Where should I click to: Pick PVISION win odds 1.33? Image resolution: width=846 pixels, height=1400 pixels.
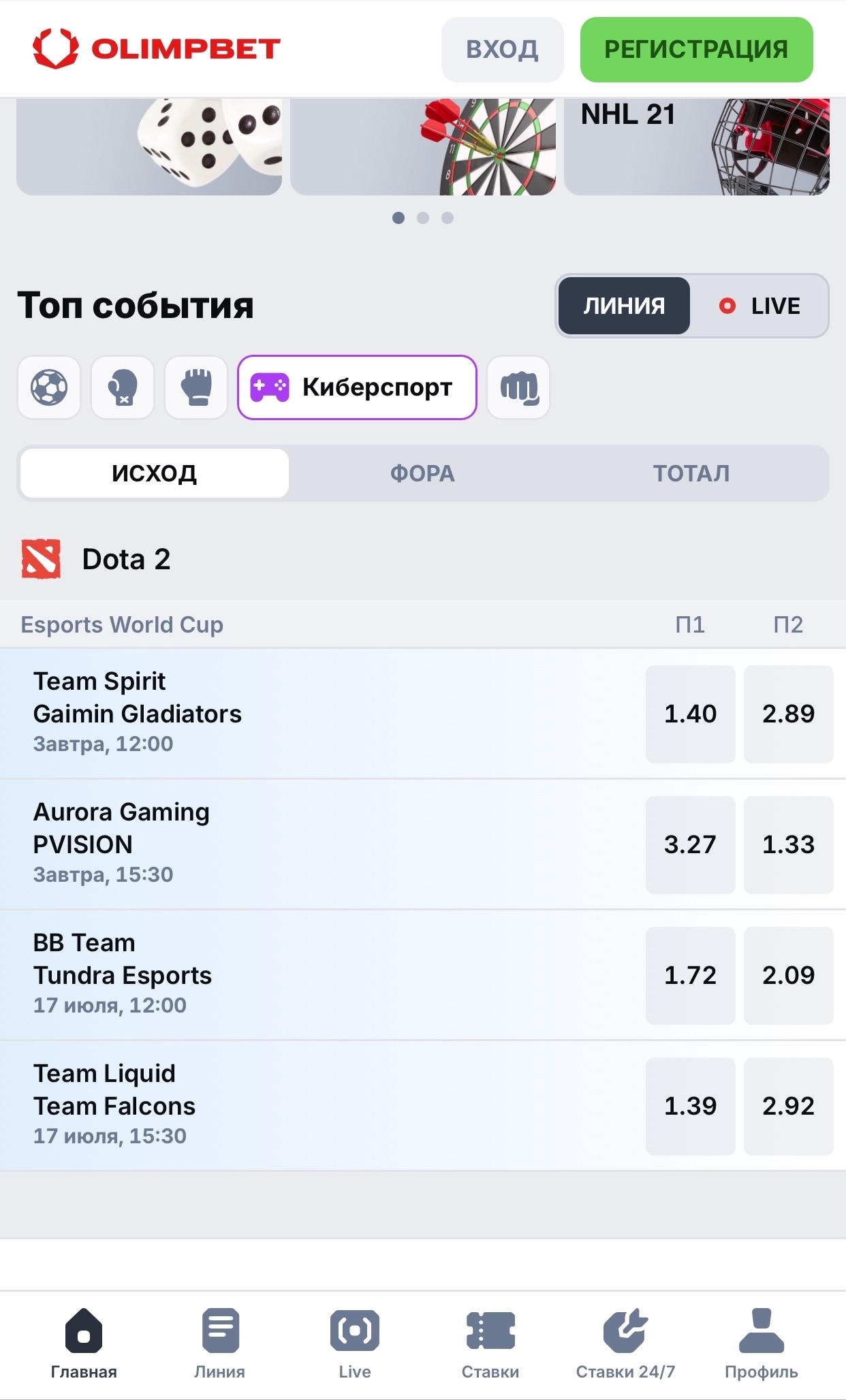point(789,844)
